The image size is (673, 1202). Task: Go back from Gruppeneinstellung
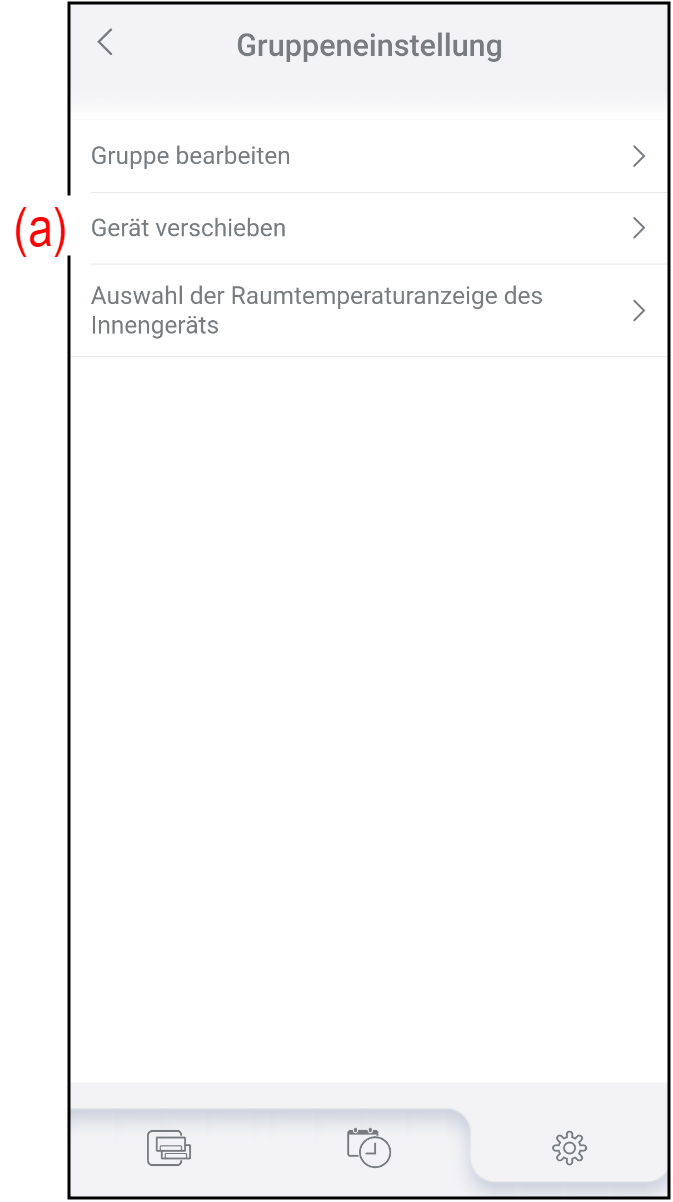pos(105,42)
